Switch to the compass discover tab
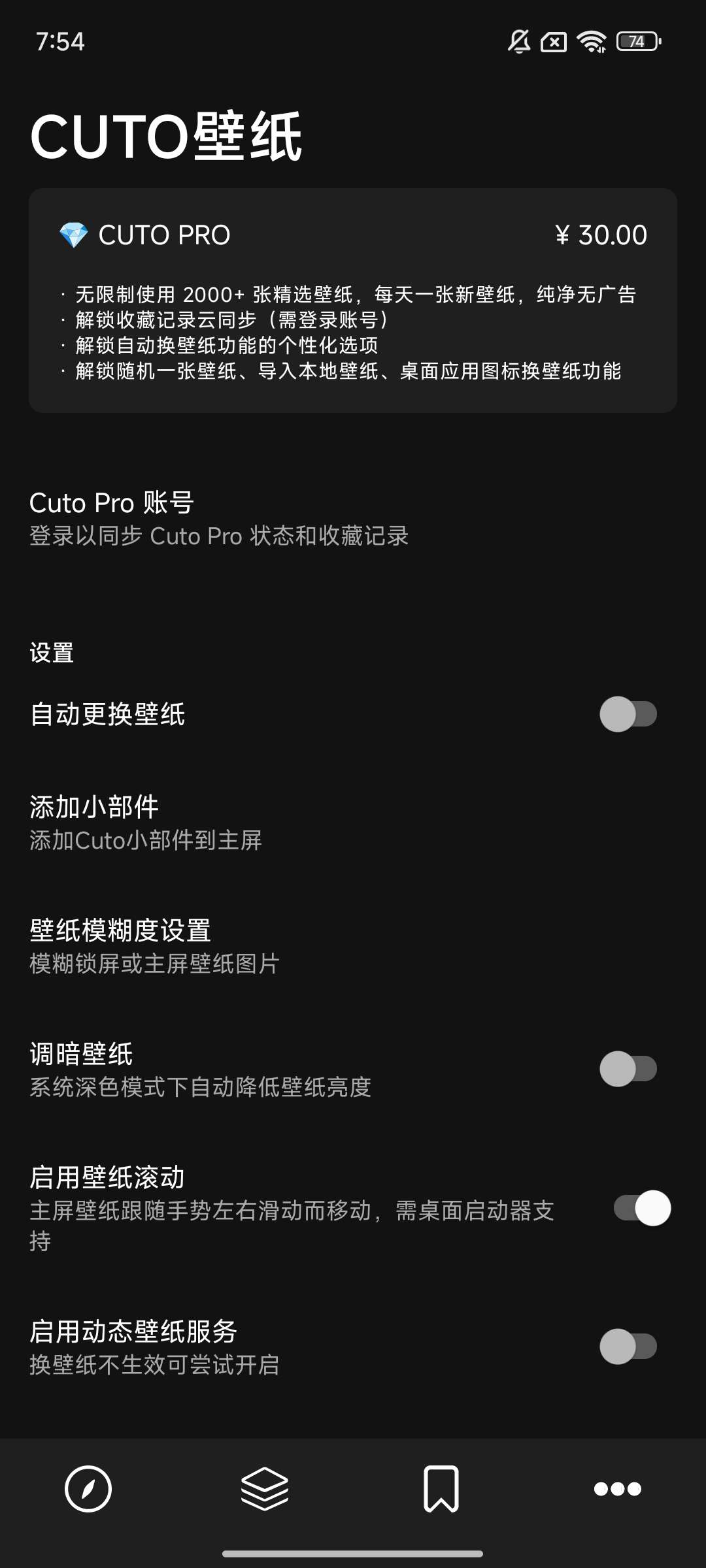This screenshot has height=1568, width=706. (x=88, y=1489)
